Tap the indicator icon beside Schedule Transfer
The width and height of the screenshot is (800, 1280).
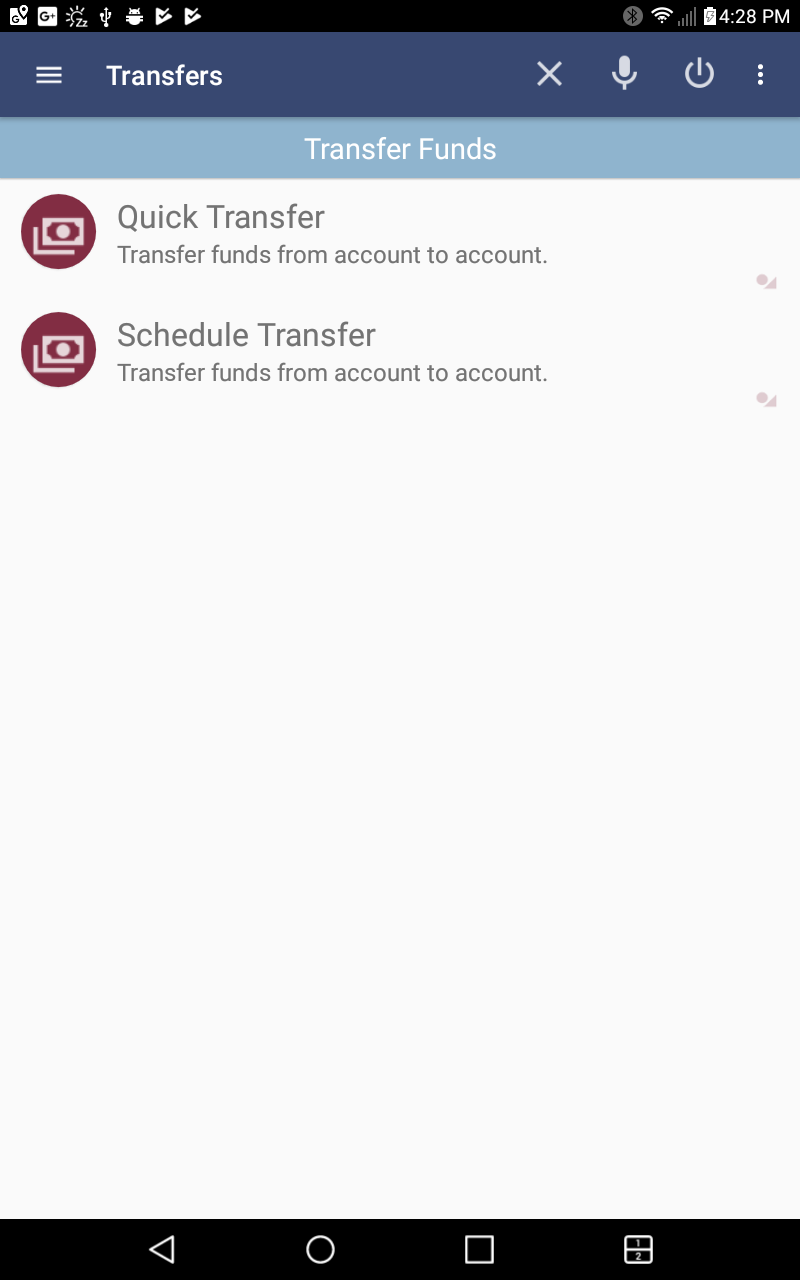(766, 398)
